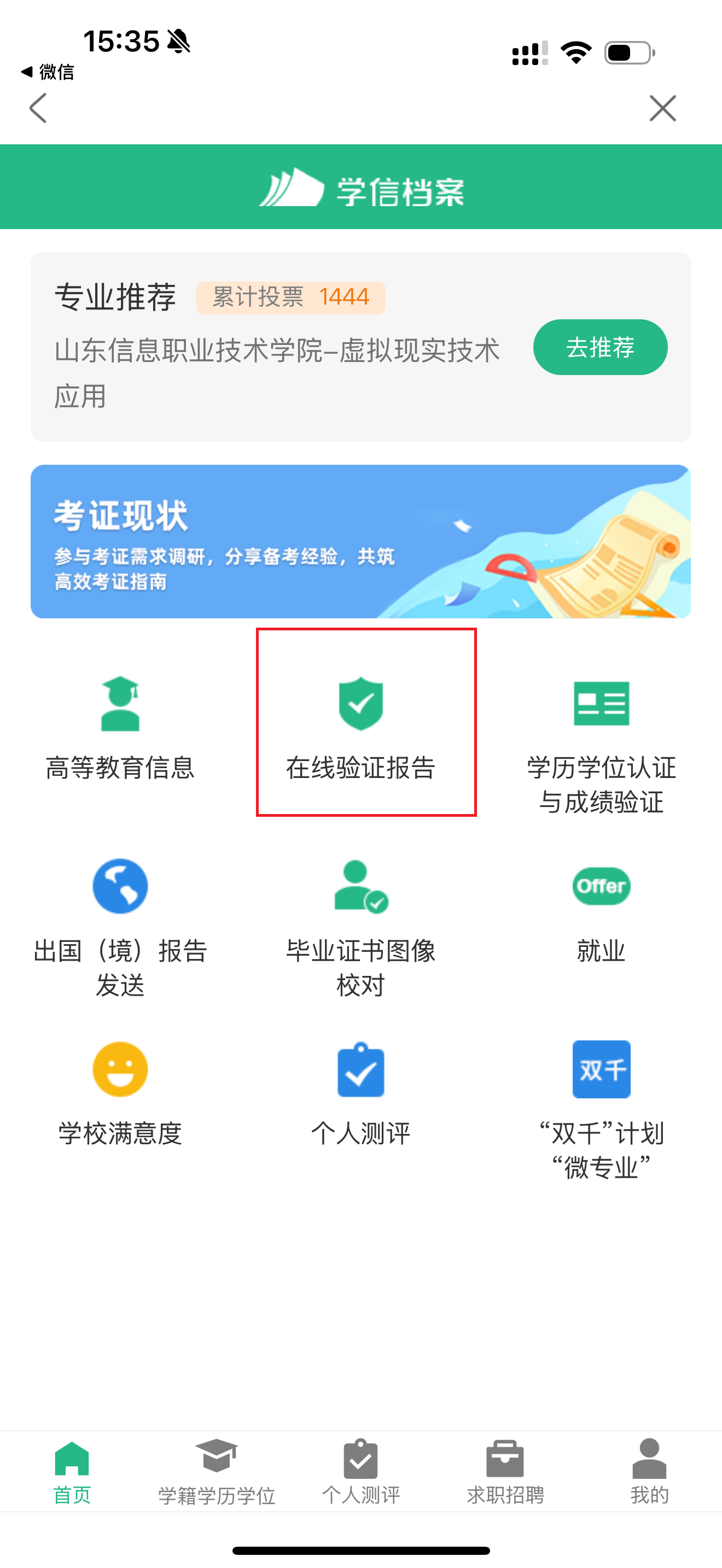Switch to the 学籍学历学位 tab
This screenshot has width=722, height=1568.
[x=216, y=1471]
